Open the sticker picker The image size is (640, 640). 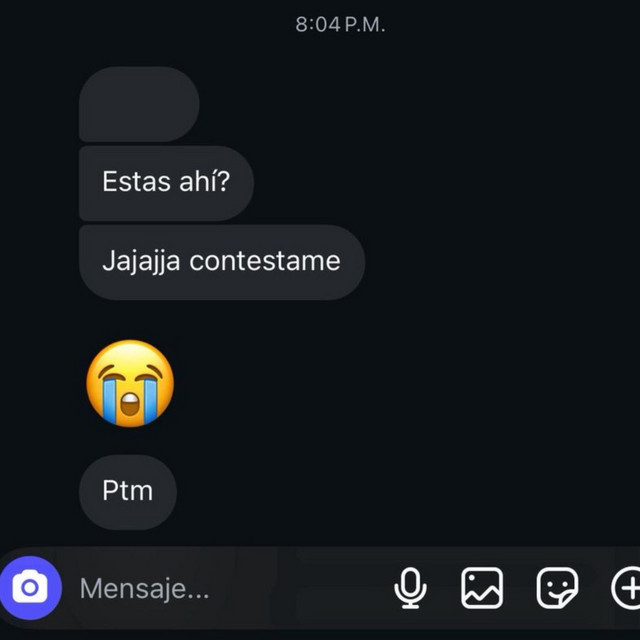click(x=557, y=588)
